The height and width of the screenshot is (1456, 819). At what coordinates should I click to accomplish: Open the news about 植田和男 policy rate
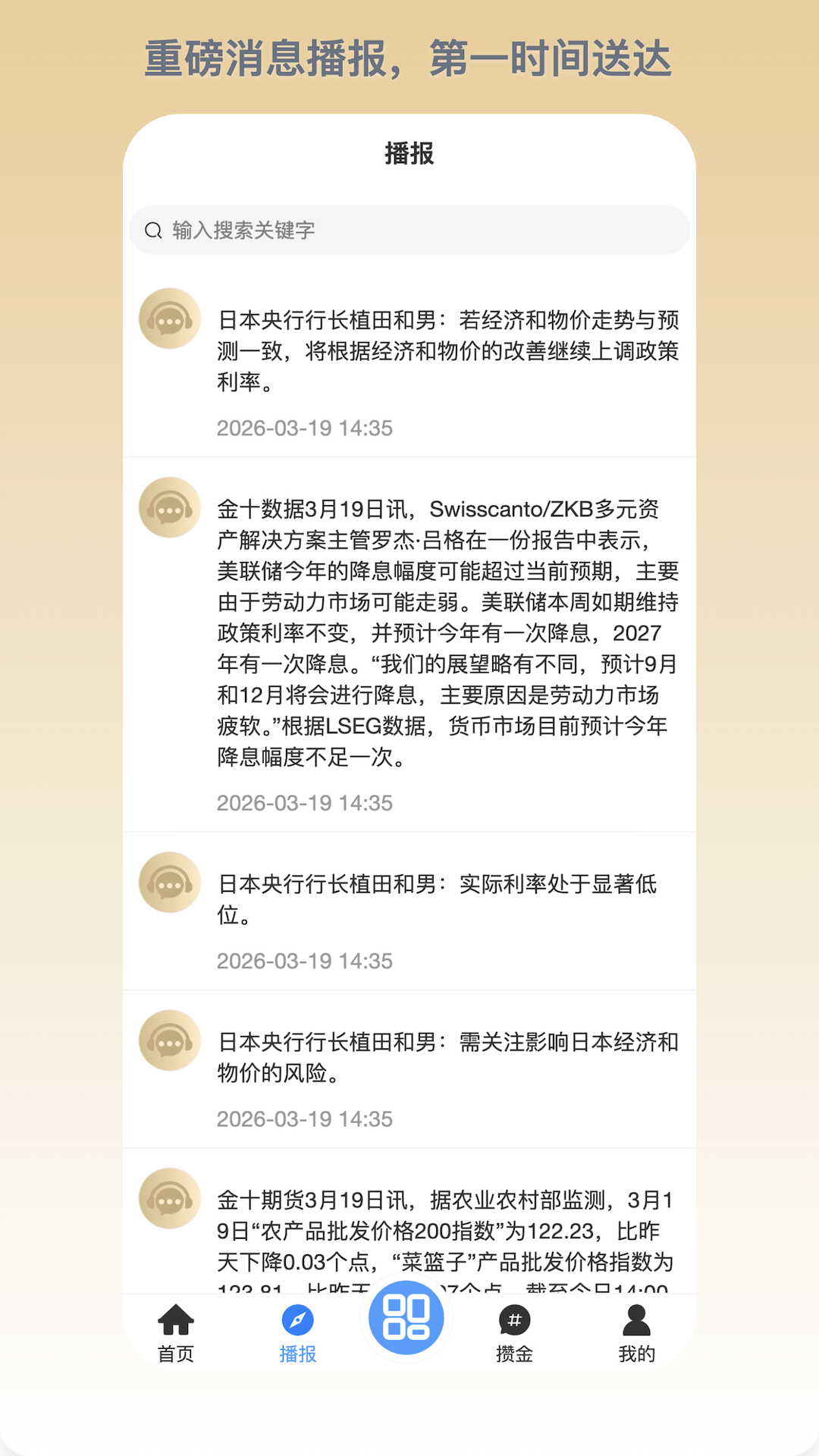click(449, 351)
